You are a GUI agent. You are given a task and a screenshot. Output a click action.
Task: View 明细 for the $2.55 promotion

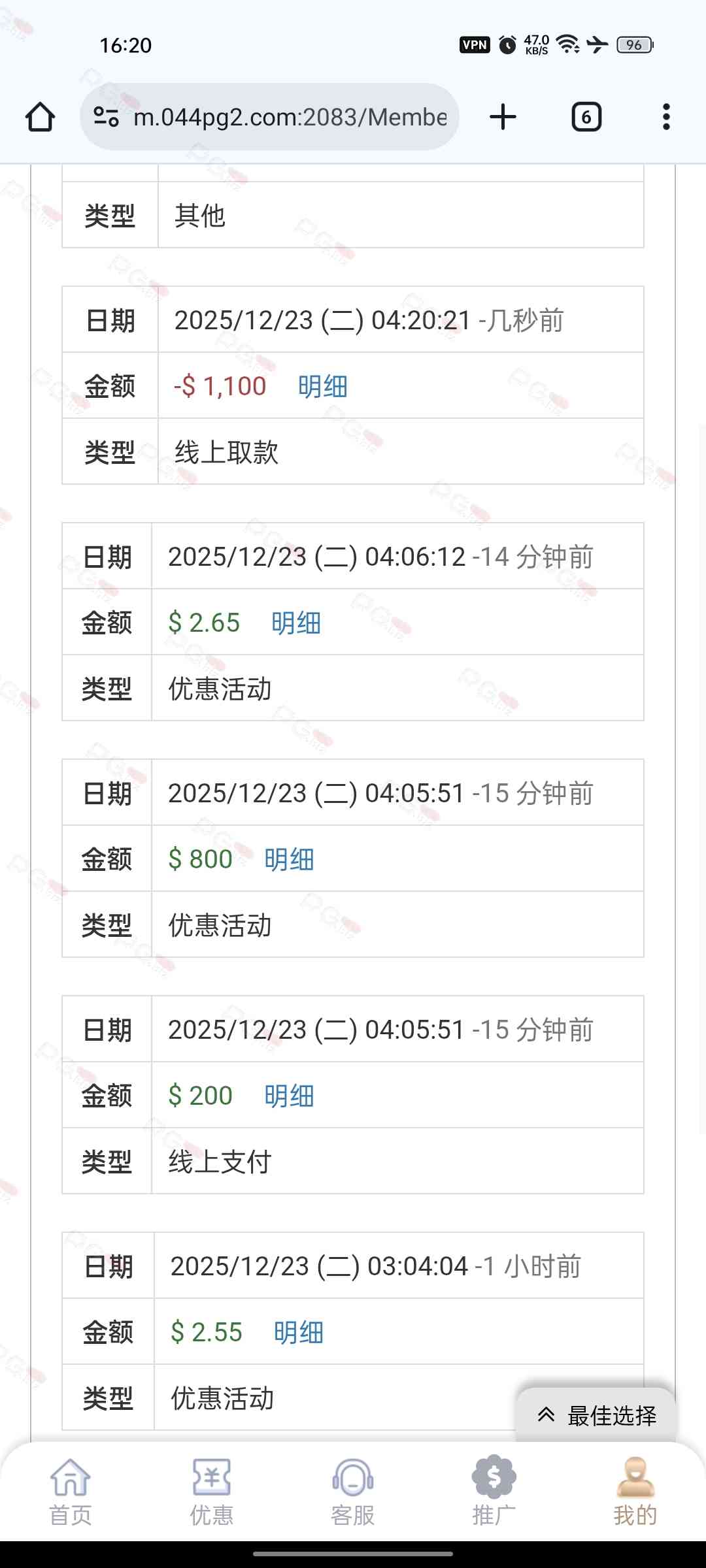(298, 1332)
